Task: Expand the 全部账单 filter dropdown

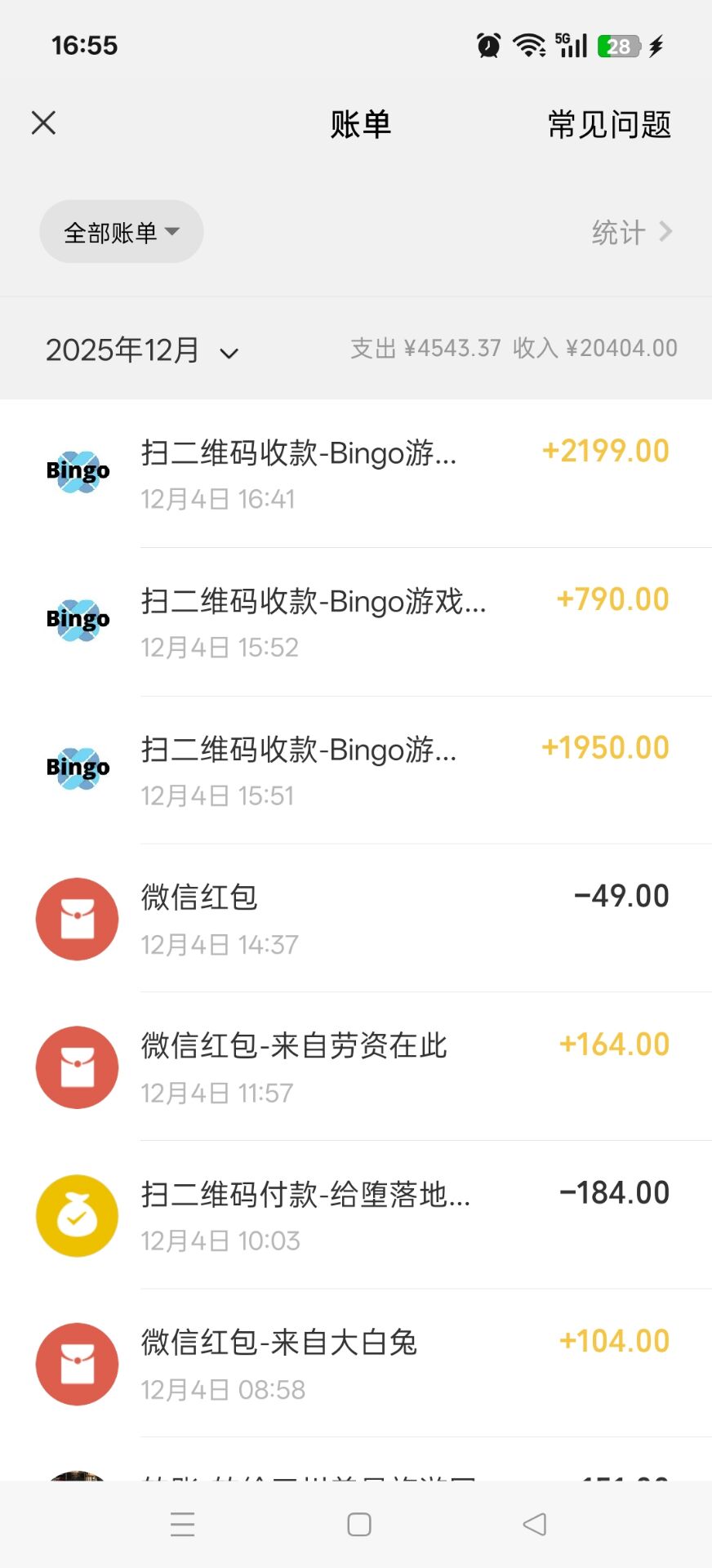Action: tap(121, 232)
